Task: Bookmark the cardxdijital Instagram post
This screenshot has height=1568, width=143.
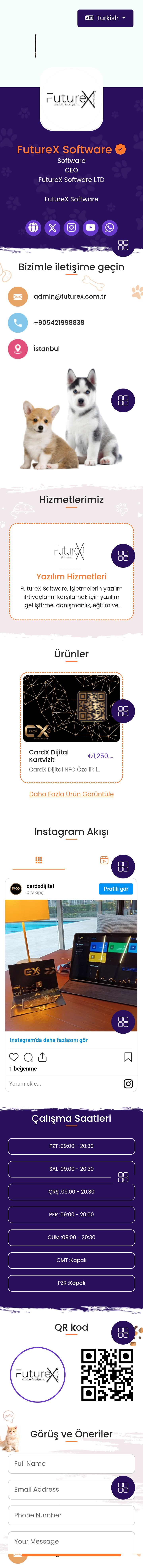Action: [x=128, y=1057]
